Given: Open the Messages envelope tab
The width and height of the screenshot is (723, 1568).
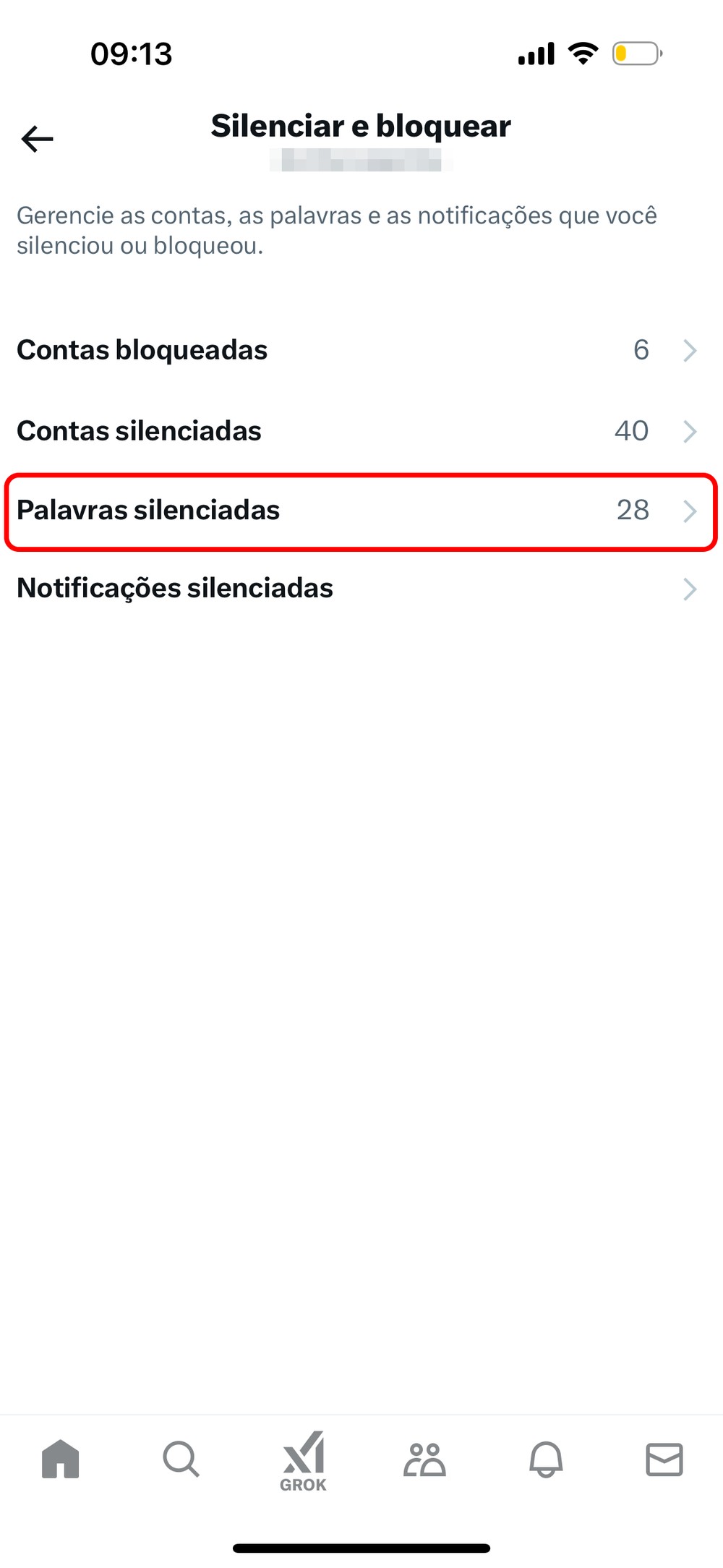Looking at the screenshot, I should pyautogui.click(x=664, y=1459).
